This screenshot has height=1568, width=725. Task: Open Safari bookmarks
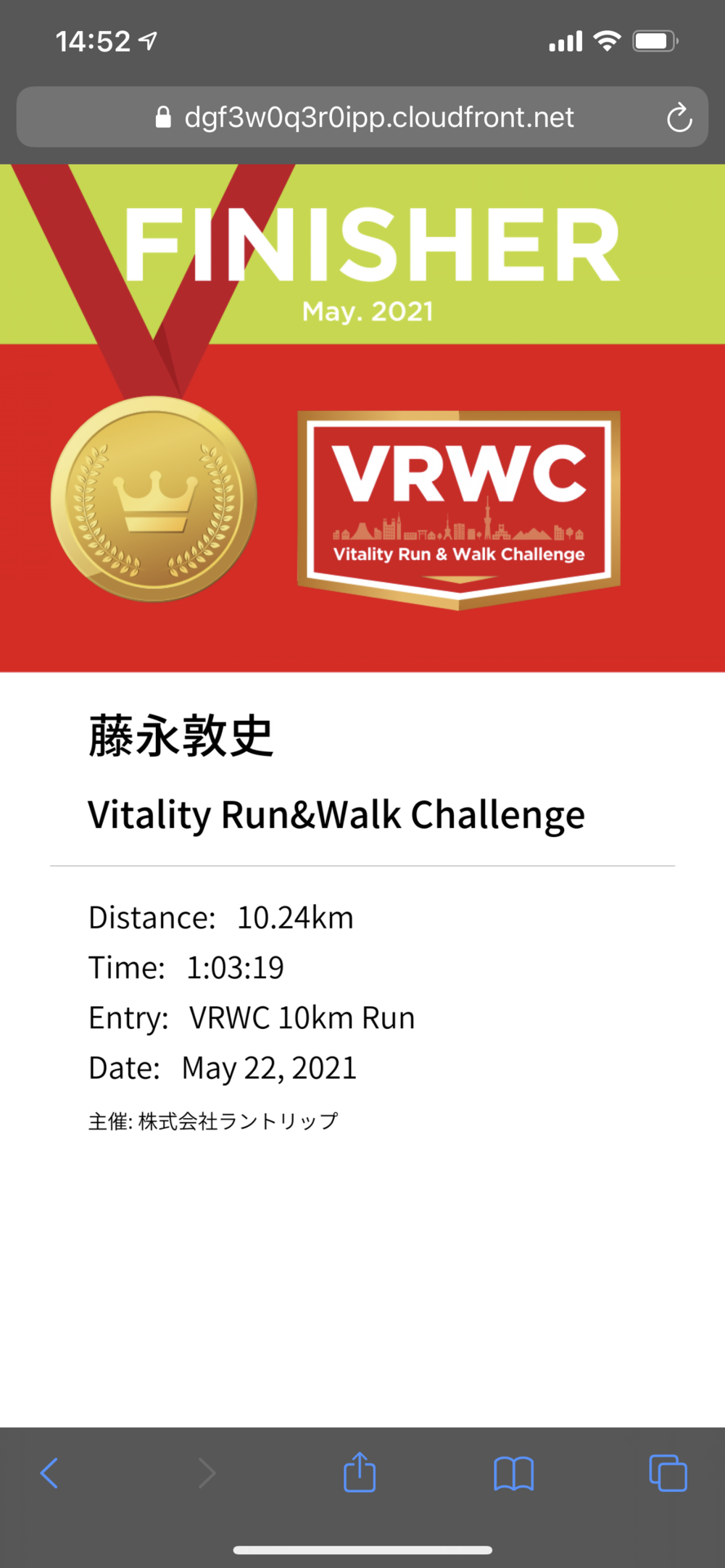click(513, 1473)
